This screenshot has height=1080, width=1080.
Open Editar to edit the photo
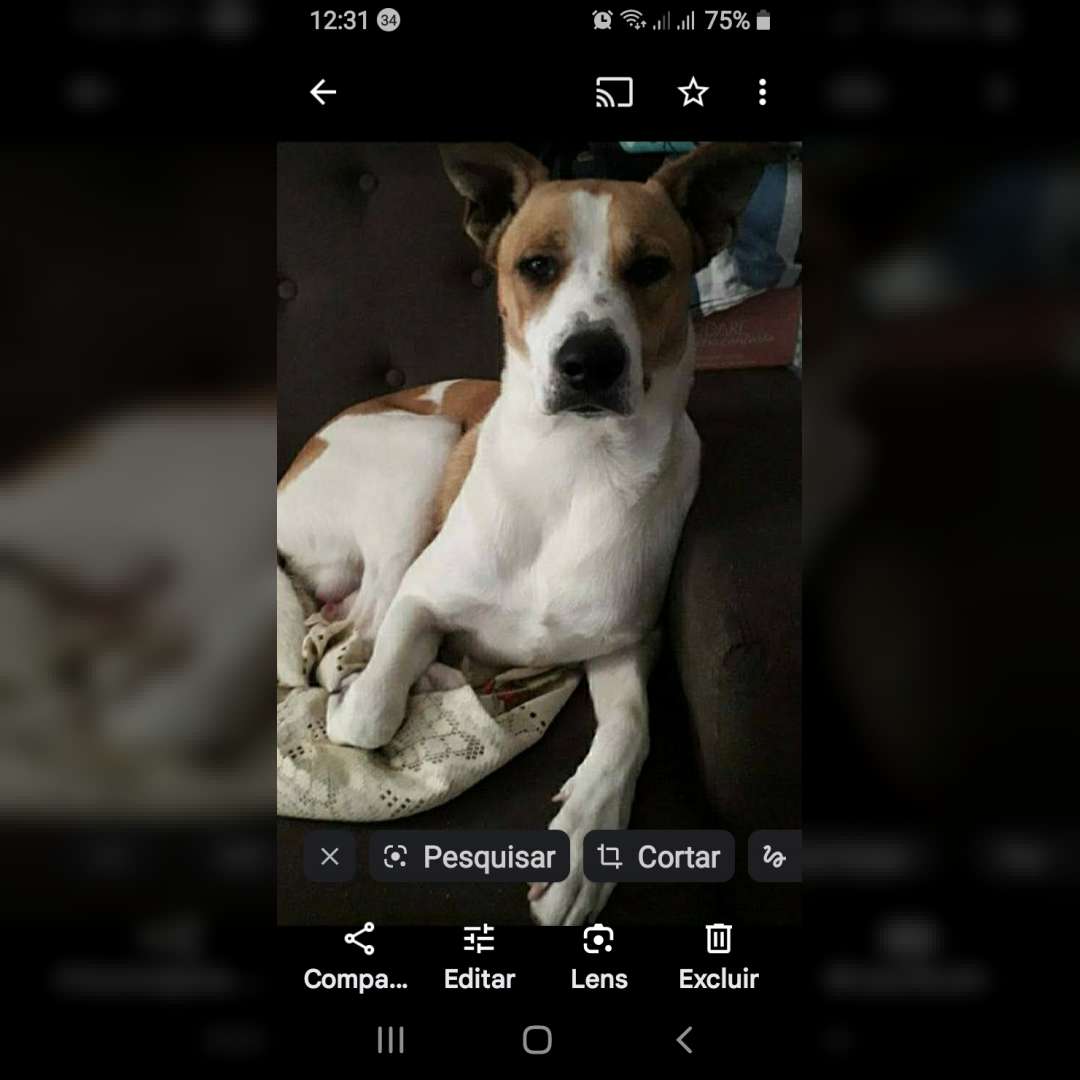[x=479, y=957]
